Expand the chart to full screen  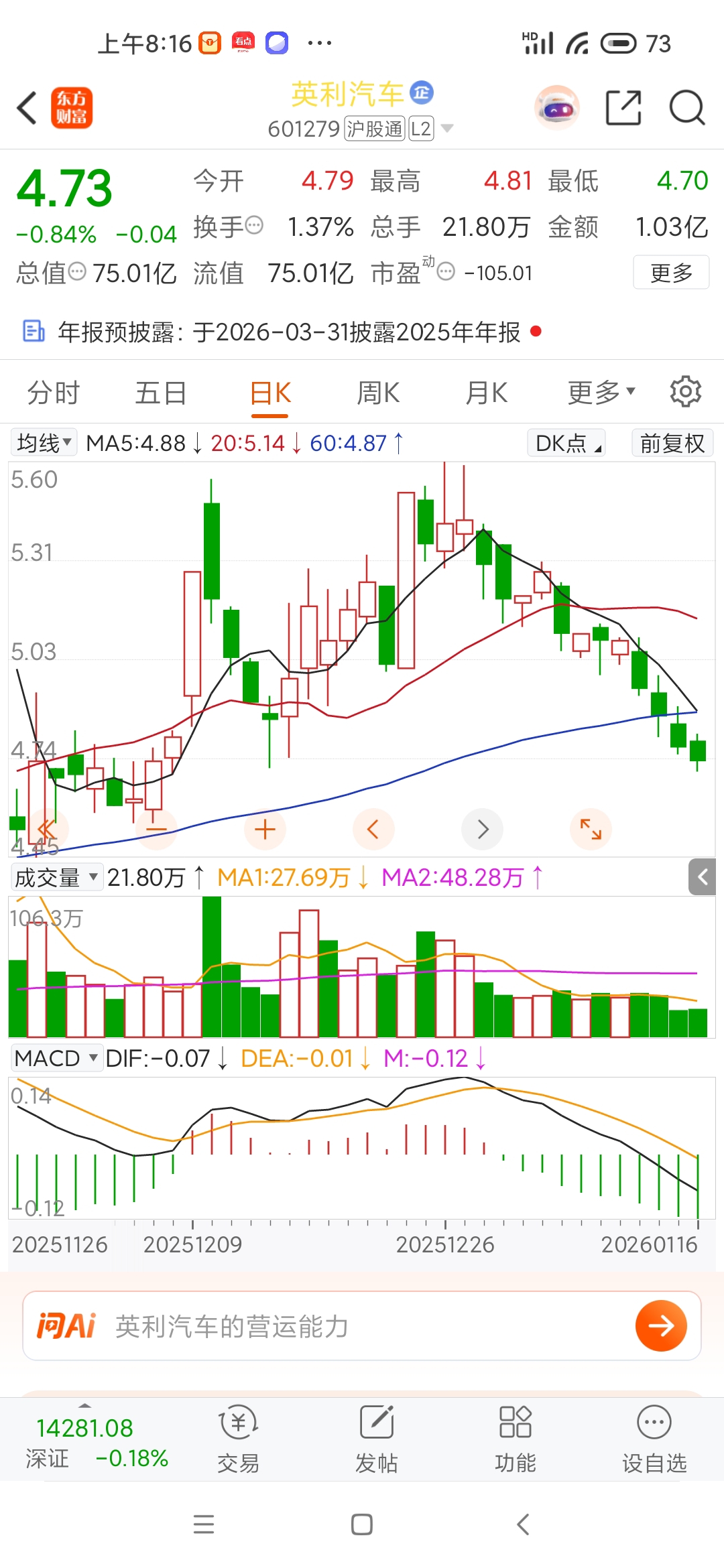[591, 830]
